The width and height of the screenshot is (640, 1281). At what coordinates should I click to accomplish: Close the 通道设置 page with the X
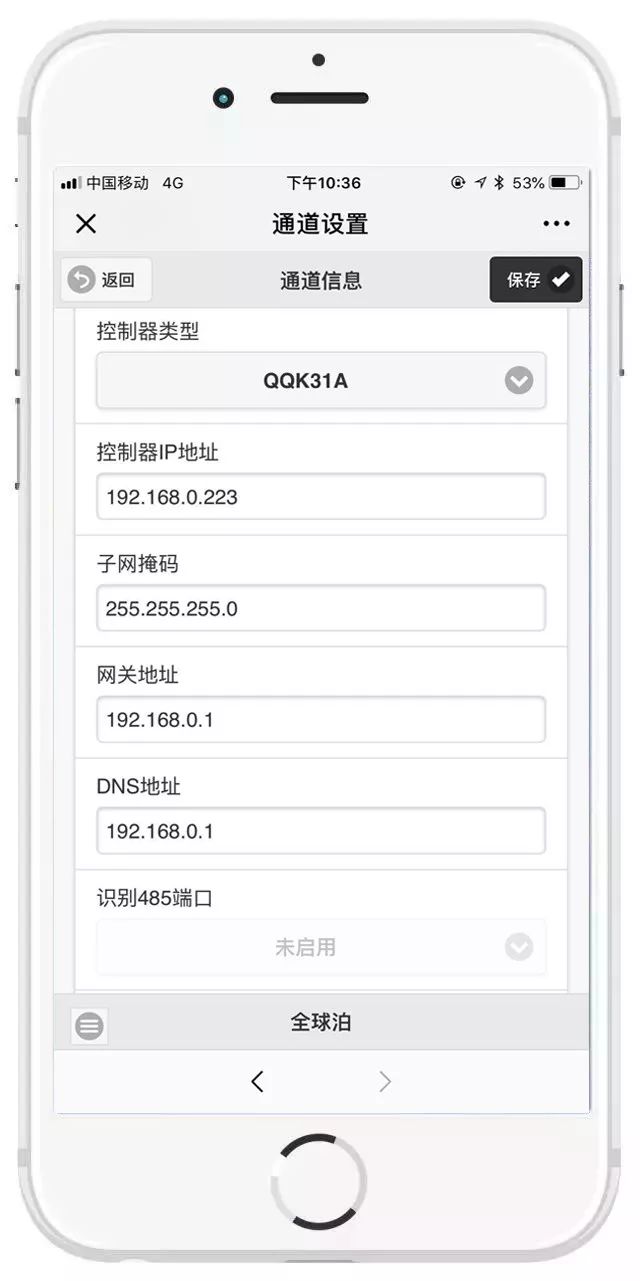pos(86,224)
